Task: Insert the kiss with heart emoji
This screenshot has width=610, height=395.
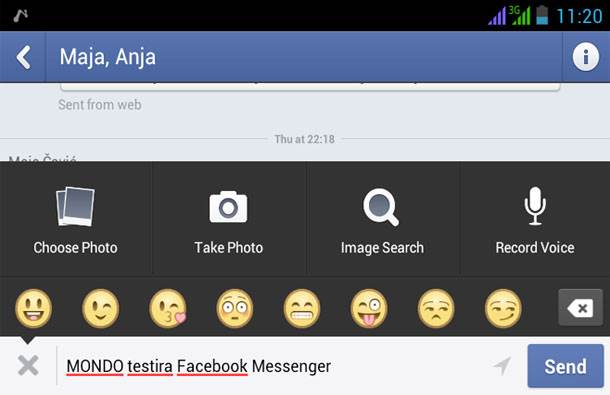Action: tap(168, 309)
